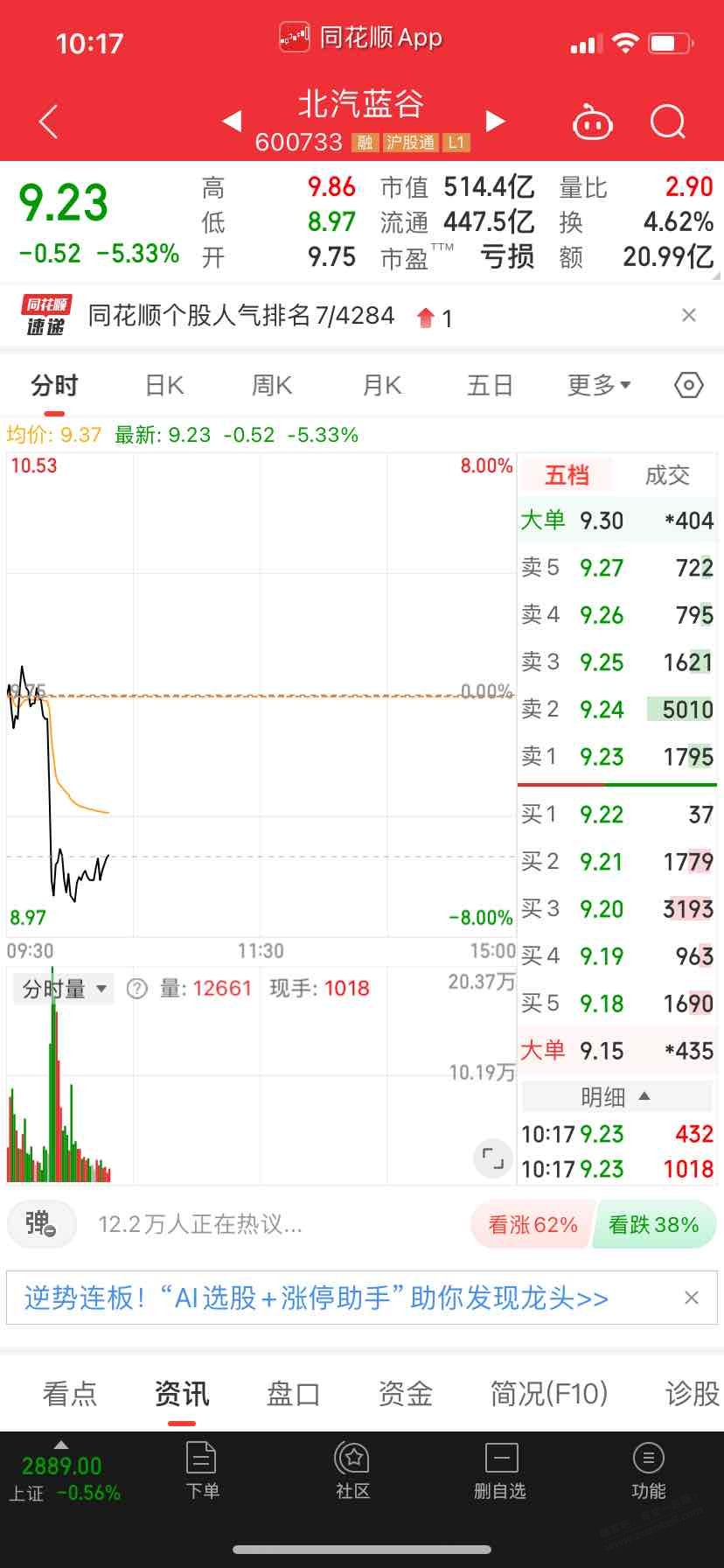This screenshot has height=1568, width=724.
Task: Open the 分时量 indicator dropdown
Action: coord(64,989)
